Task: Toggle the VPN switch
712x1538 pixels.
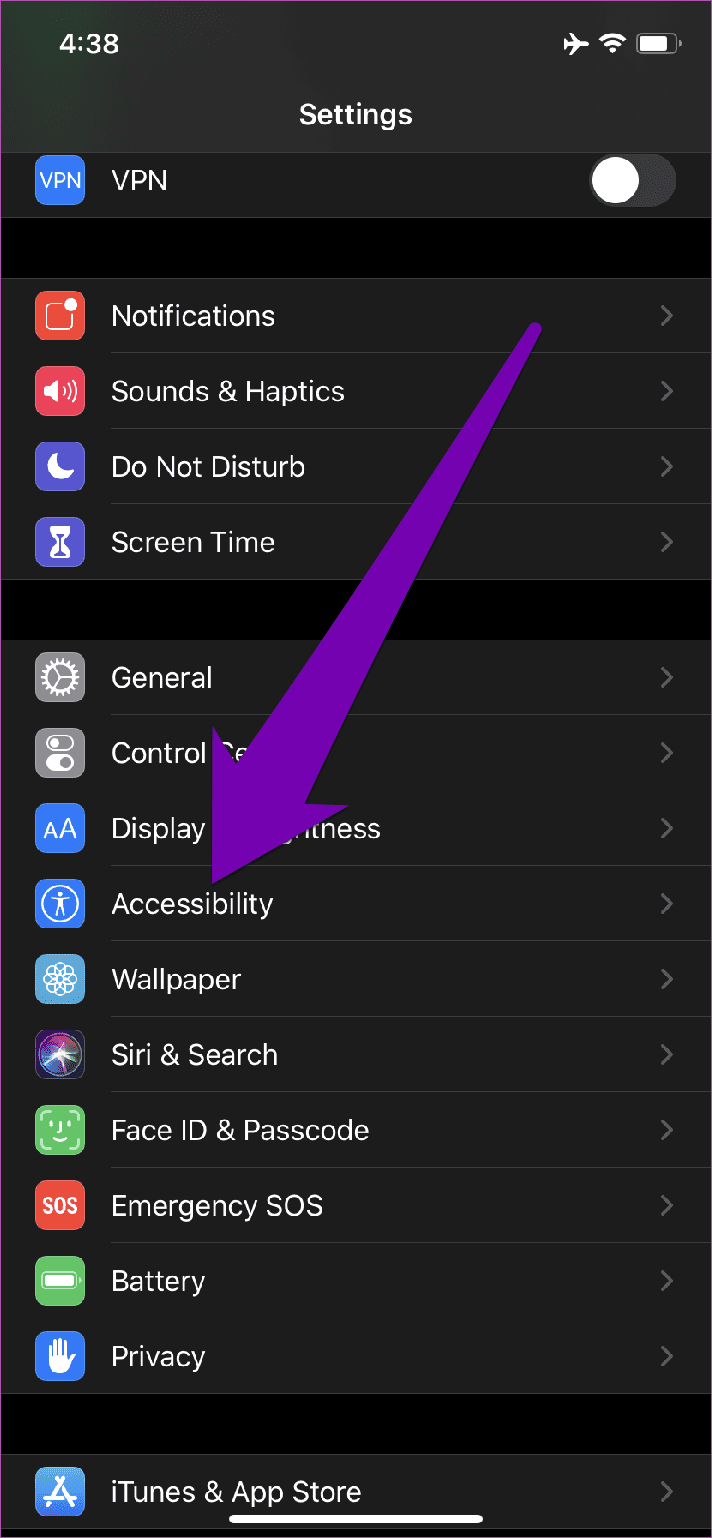Action: (632, 181)
